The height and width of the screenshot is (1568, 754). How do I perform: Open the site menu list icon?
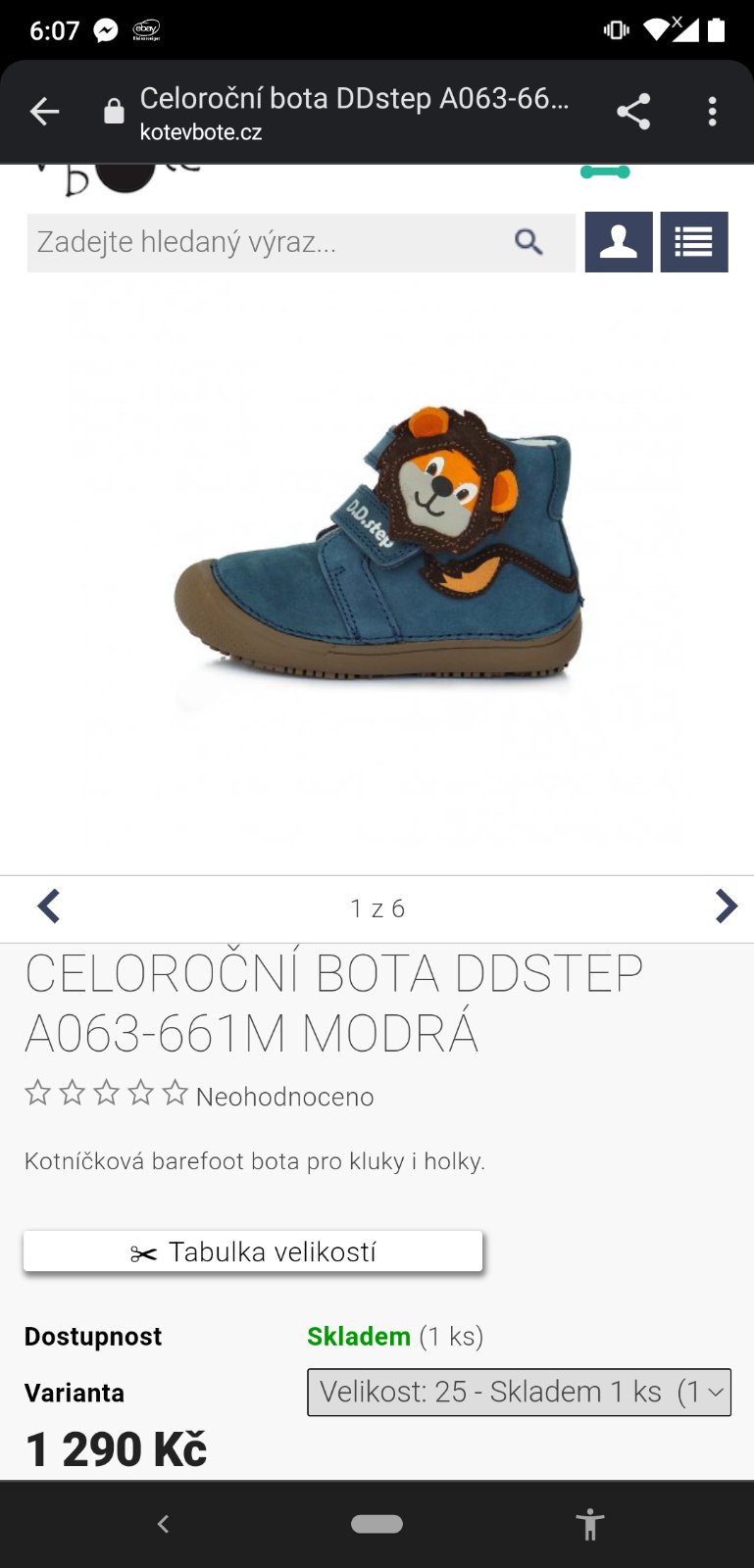pos(694,242)
